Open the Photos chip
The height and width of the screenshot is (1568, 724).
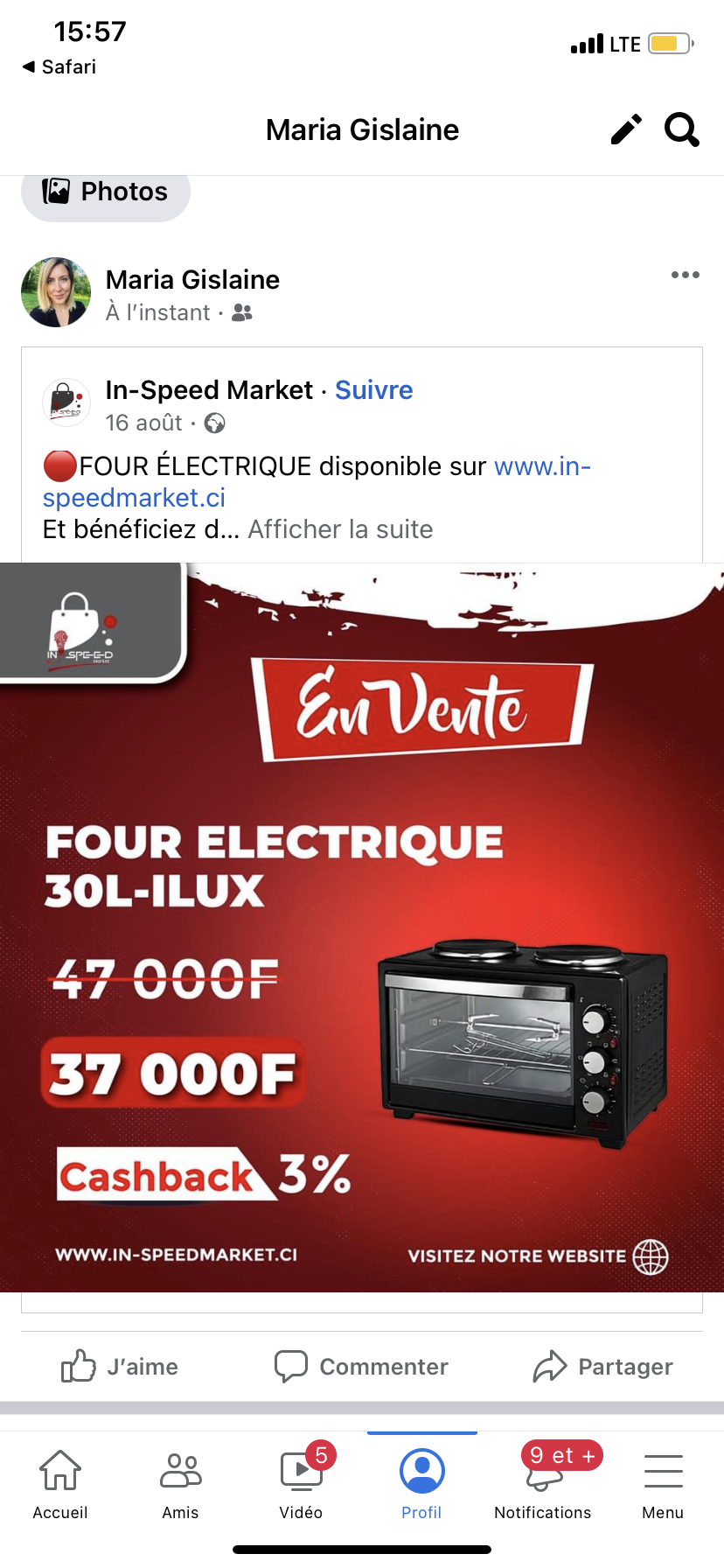pos(106,192)
